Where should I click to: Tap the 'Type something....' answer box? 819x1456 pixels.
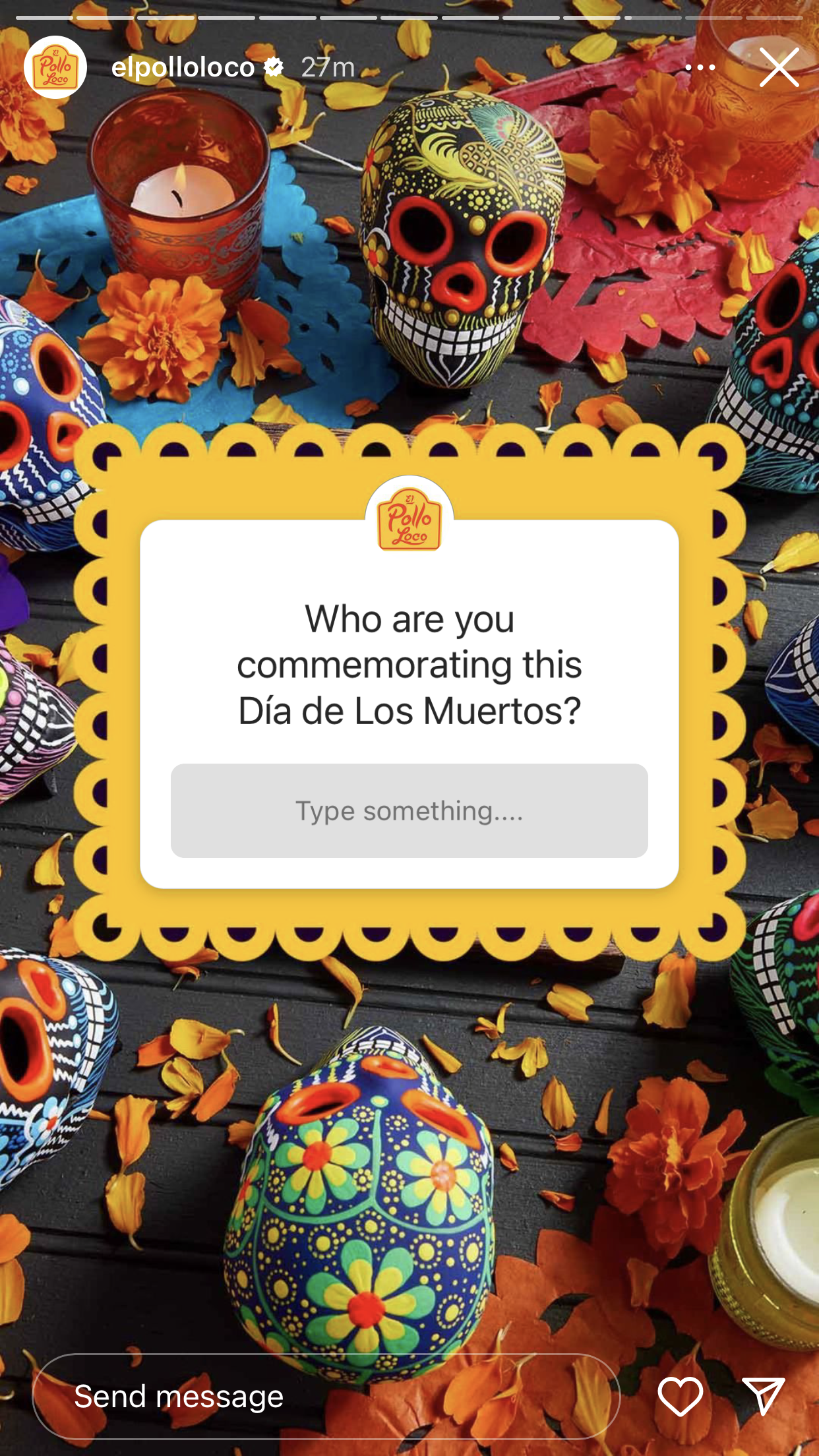click(409, 810)
